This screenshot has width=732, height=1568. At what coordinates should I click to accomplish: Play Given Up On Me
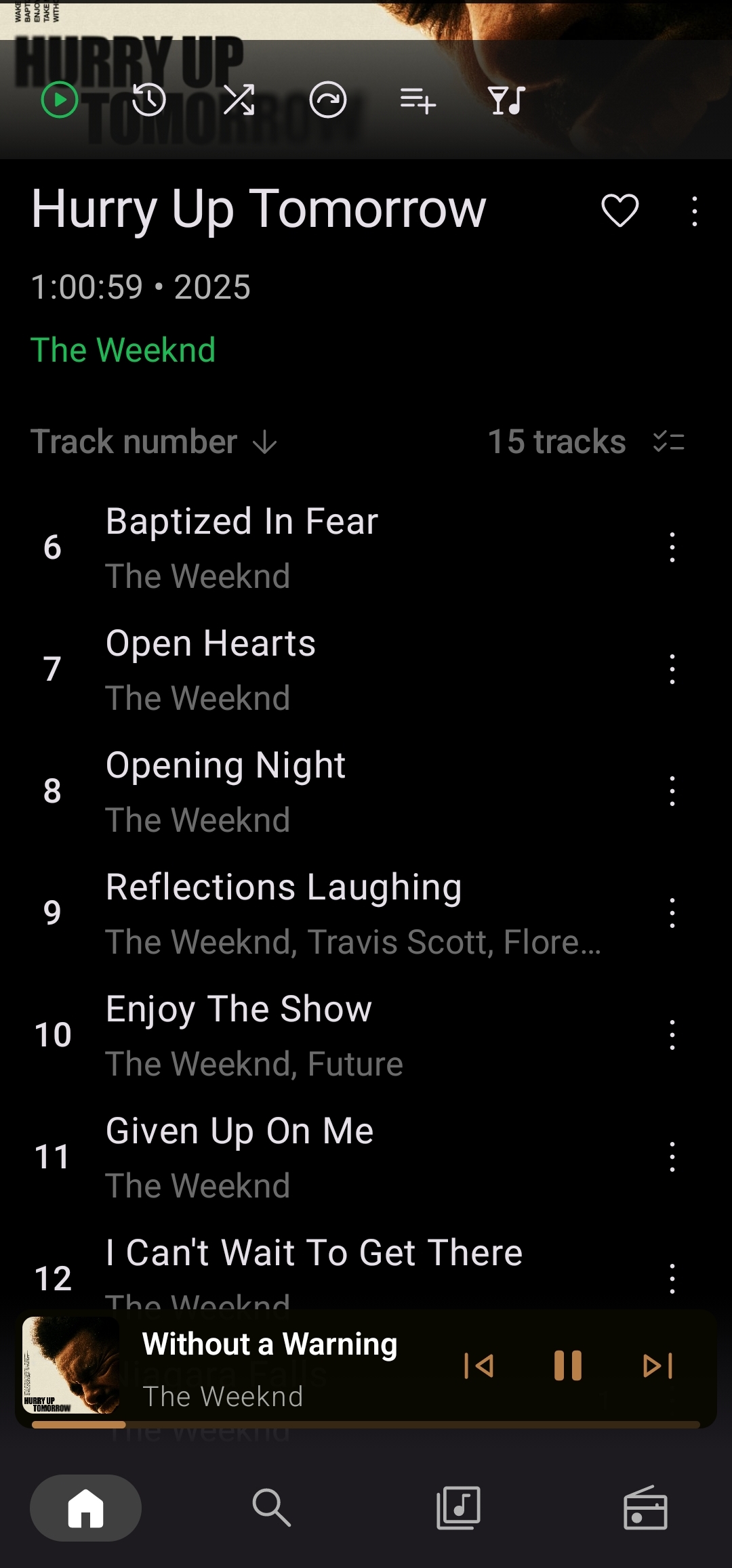[x=239, y=1131]
